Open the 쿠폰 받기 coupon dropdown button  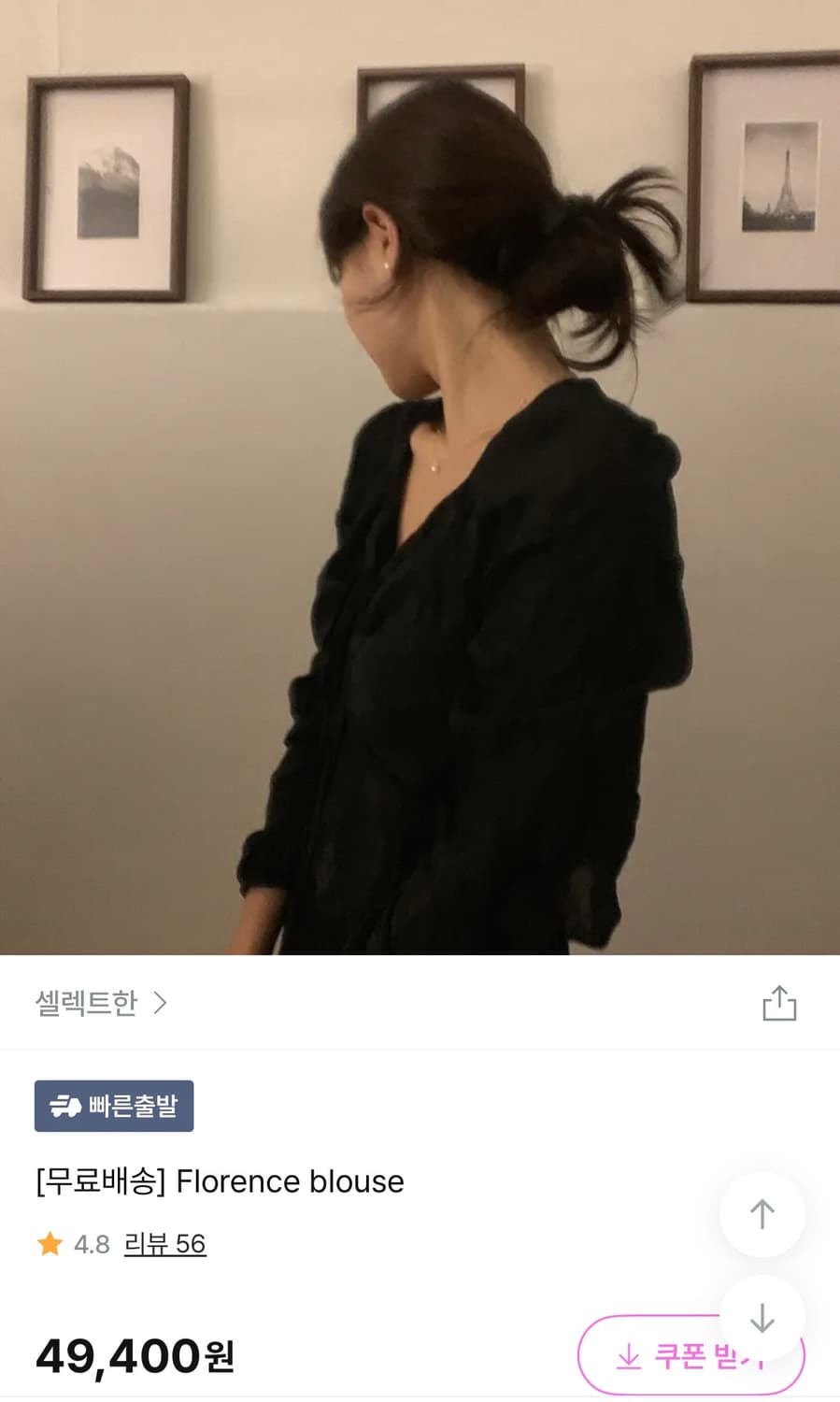coord(691,1355)
